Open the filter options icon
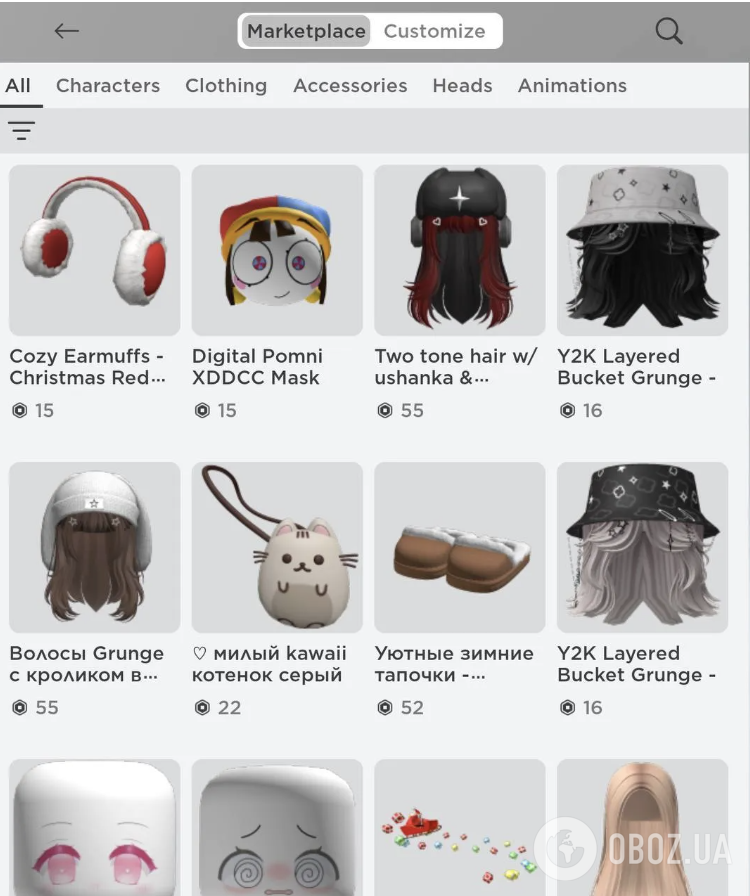This screenshot has height=896, width=750. (x=21, y=130)
